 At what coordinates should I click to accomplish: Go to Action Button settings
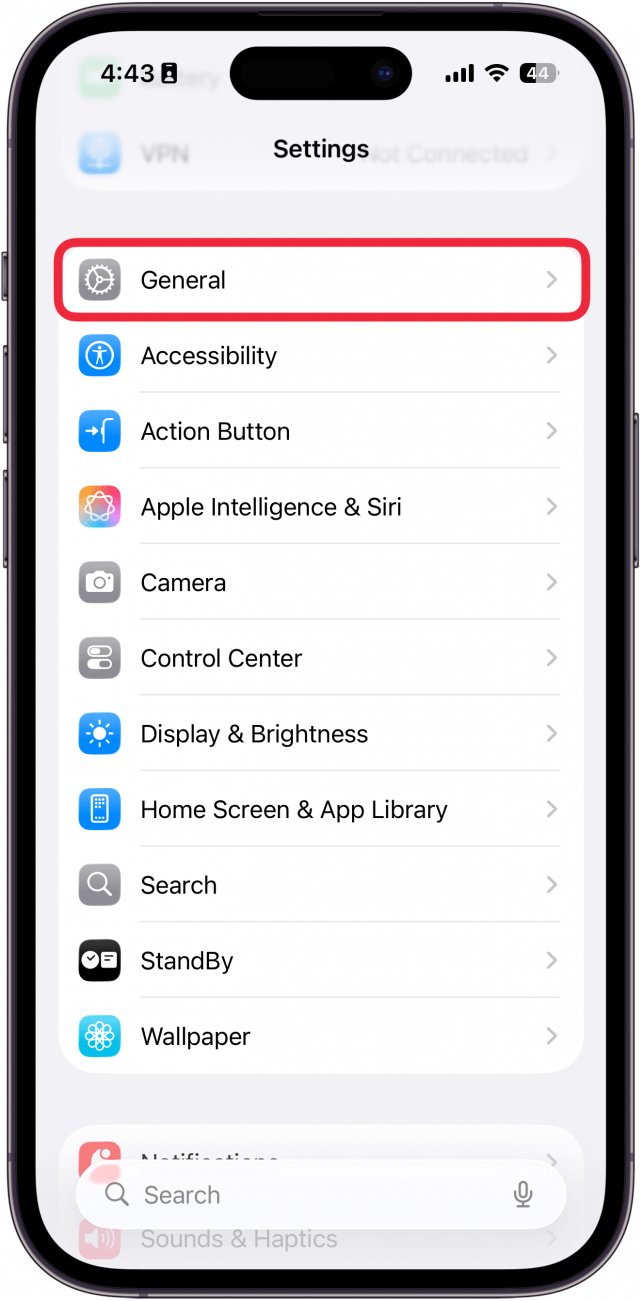click(320, 432)
